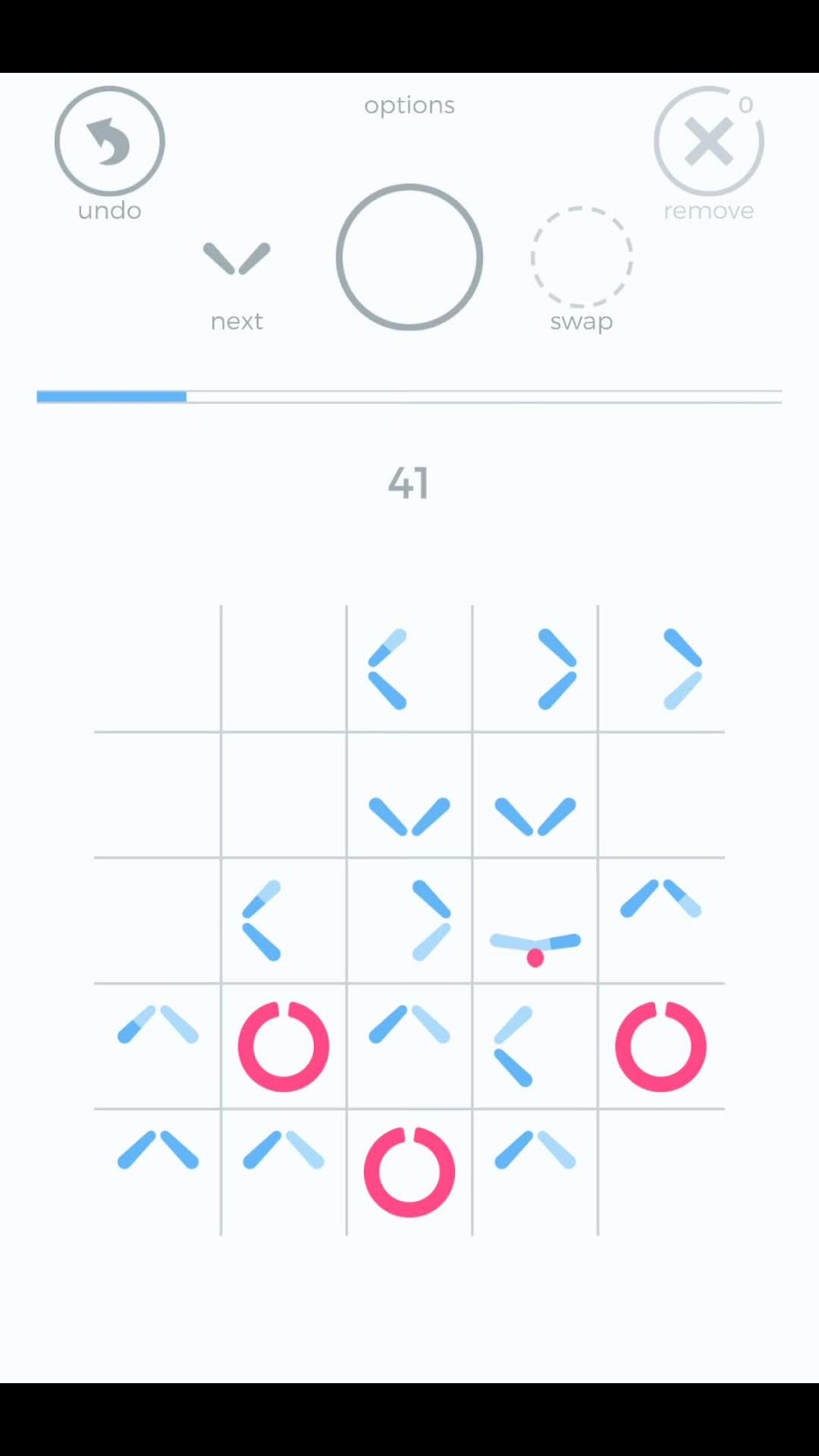The height and width of the screenshot is (1456, 819).
Task: Tap the remove button
Action: click(x=708, y=142)
